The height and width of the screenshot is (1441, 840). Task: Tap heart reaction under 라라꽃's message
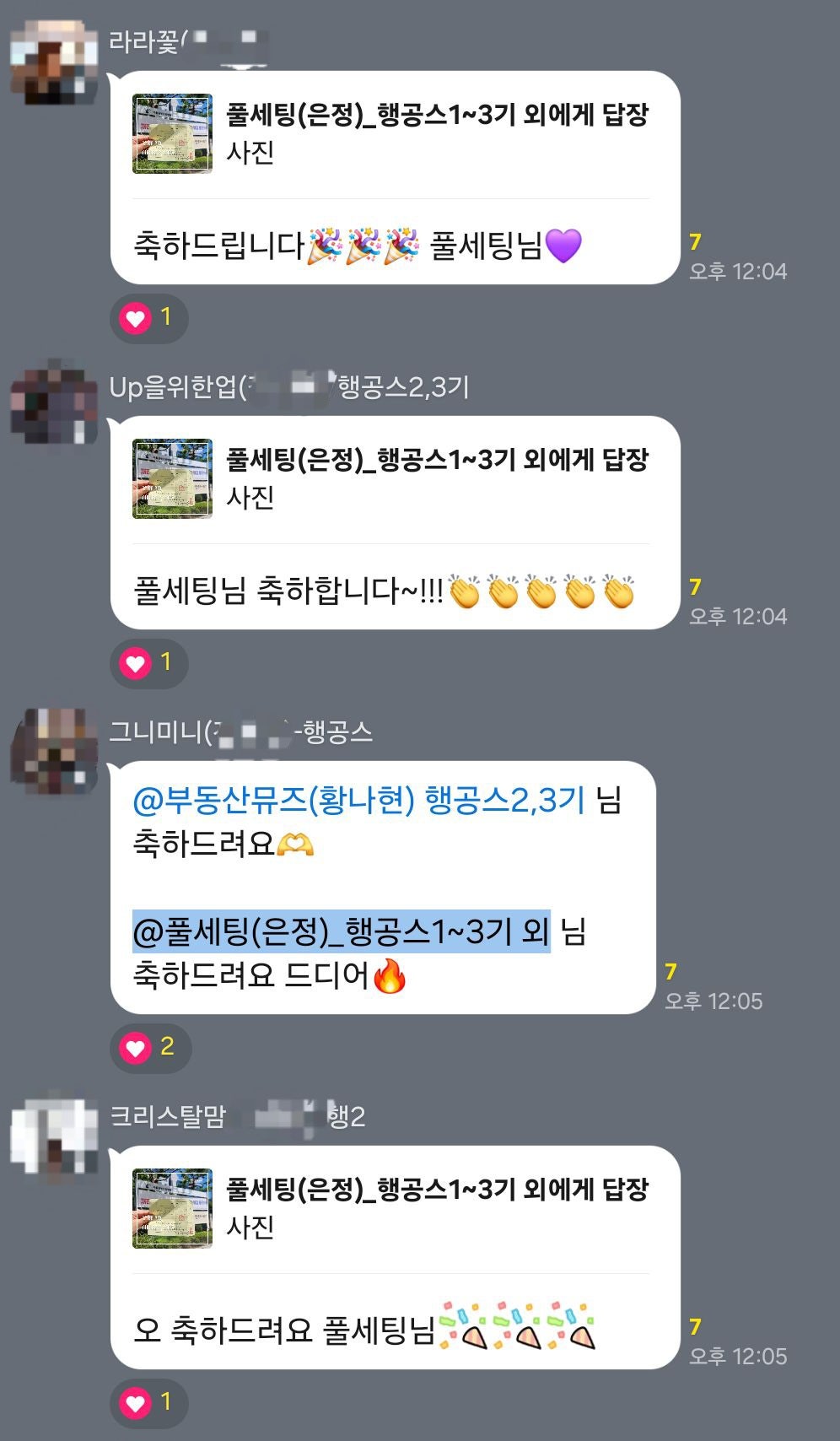[148, 318]
